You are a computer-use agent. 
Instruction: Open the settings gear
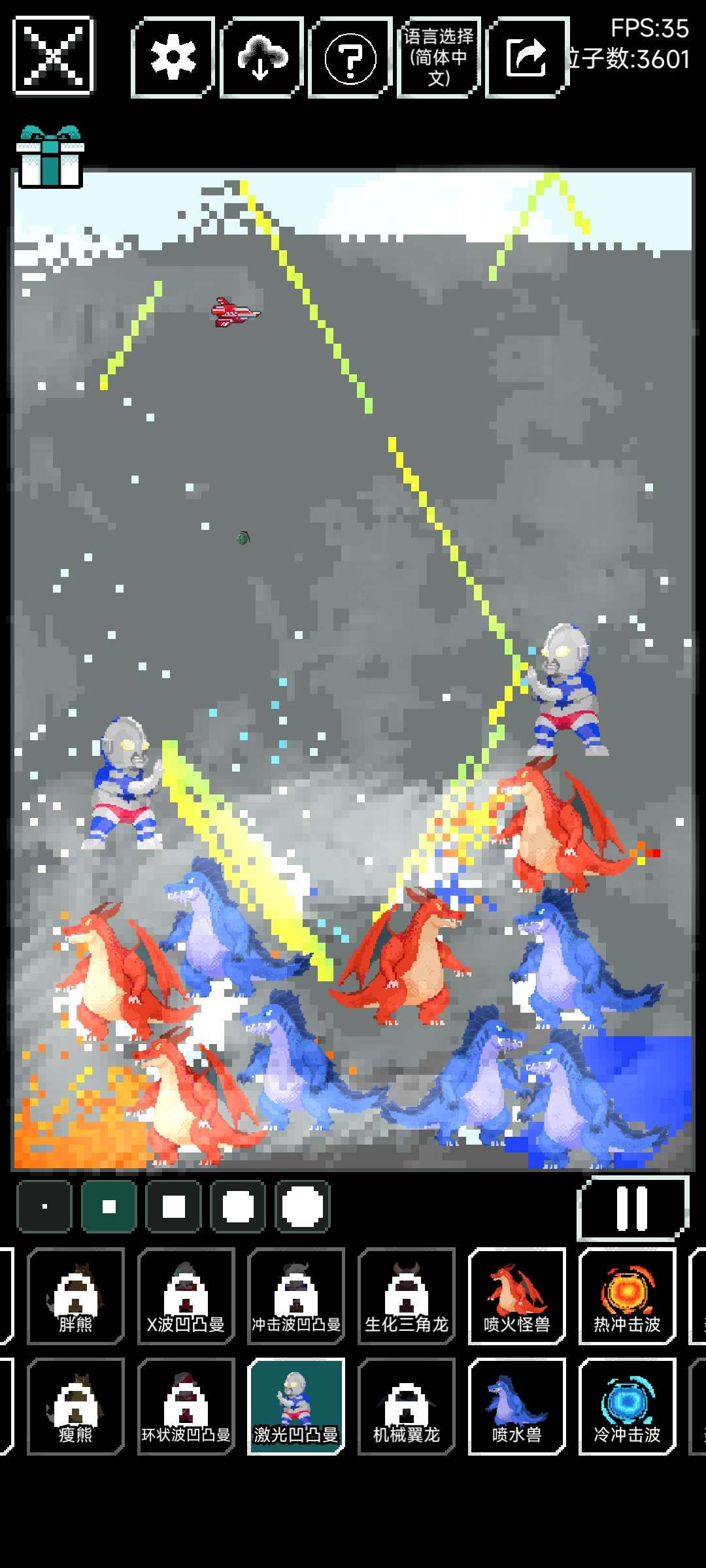point(173,58)
